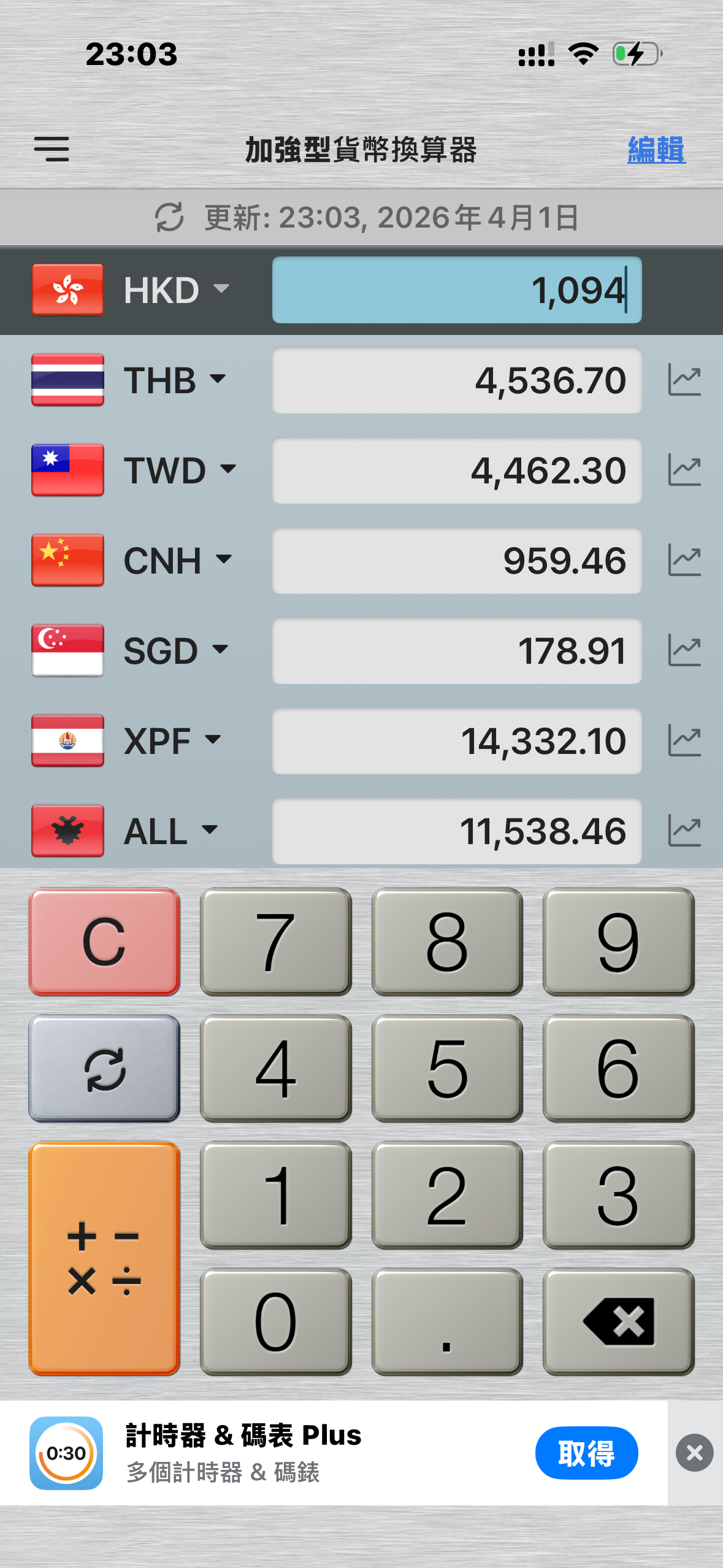This screenshot has width=723, height=1568.
Task: Open the ALL rate chart
Action: click(x=684, y=831)
